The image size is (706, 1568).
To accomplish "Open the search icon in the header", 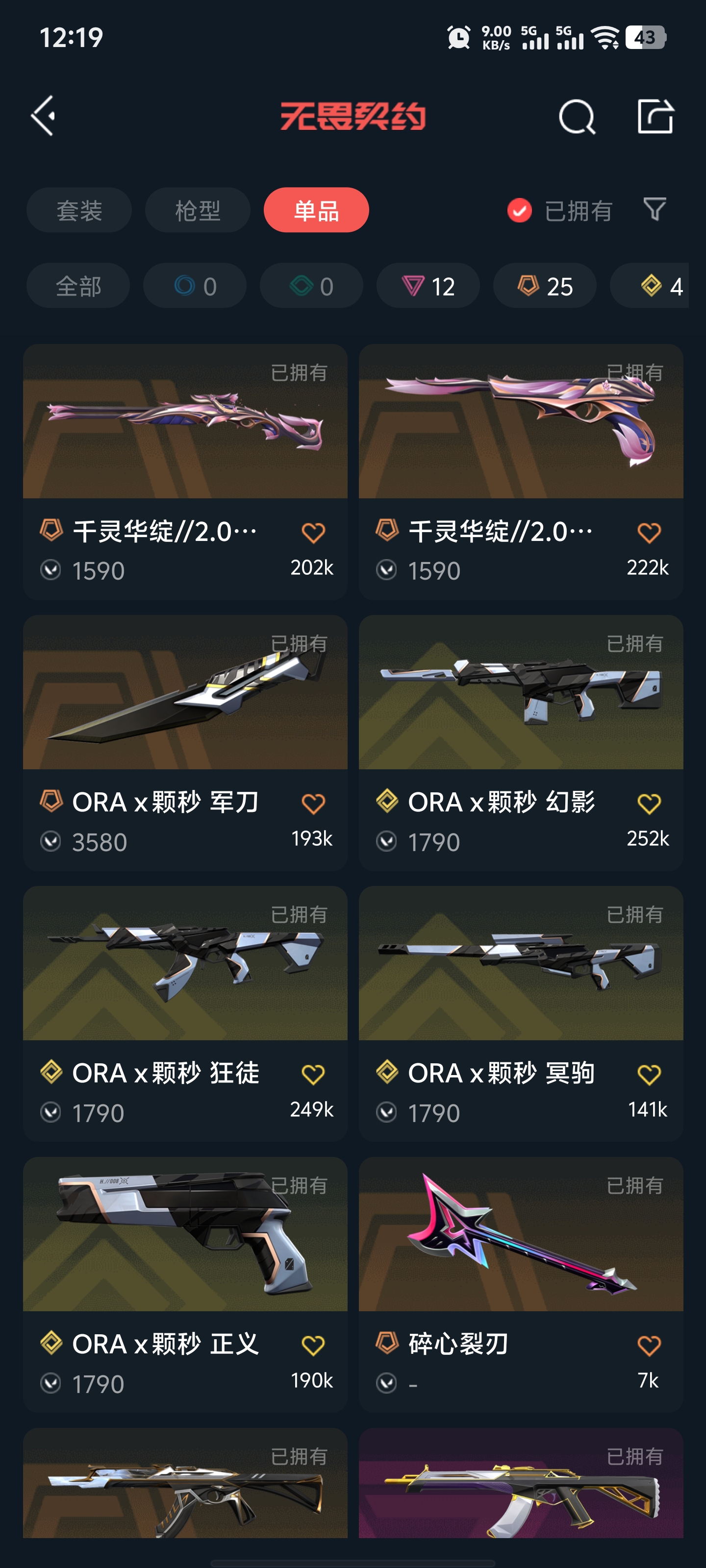I will pos(576,116).
